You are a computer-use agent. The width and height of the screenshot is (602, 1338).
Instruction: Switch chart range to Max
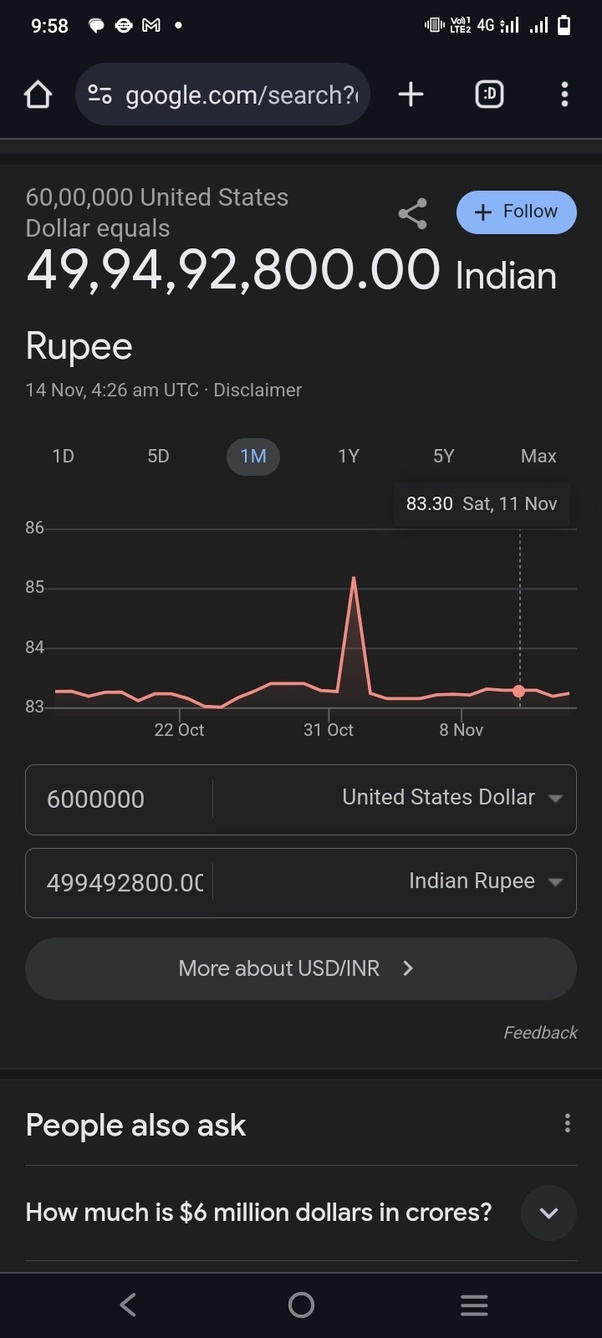click(538, 456)
